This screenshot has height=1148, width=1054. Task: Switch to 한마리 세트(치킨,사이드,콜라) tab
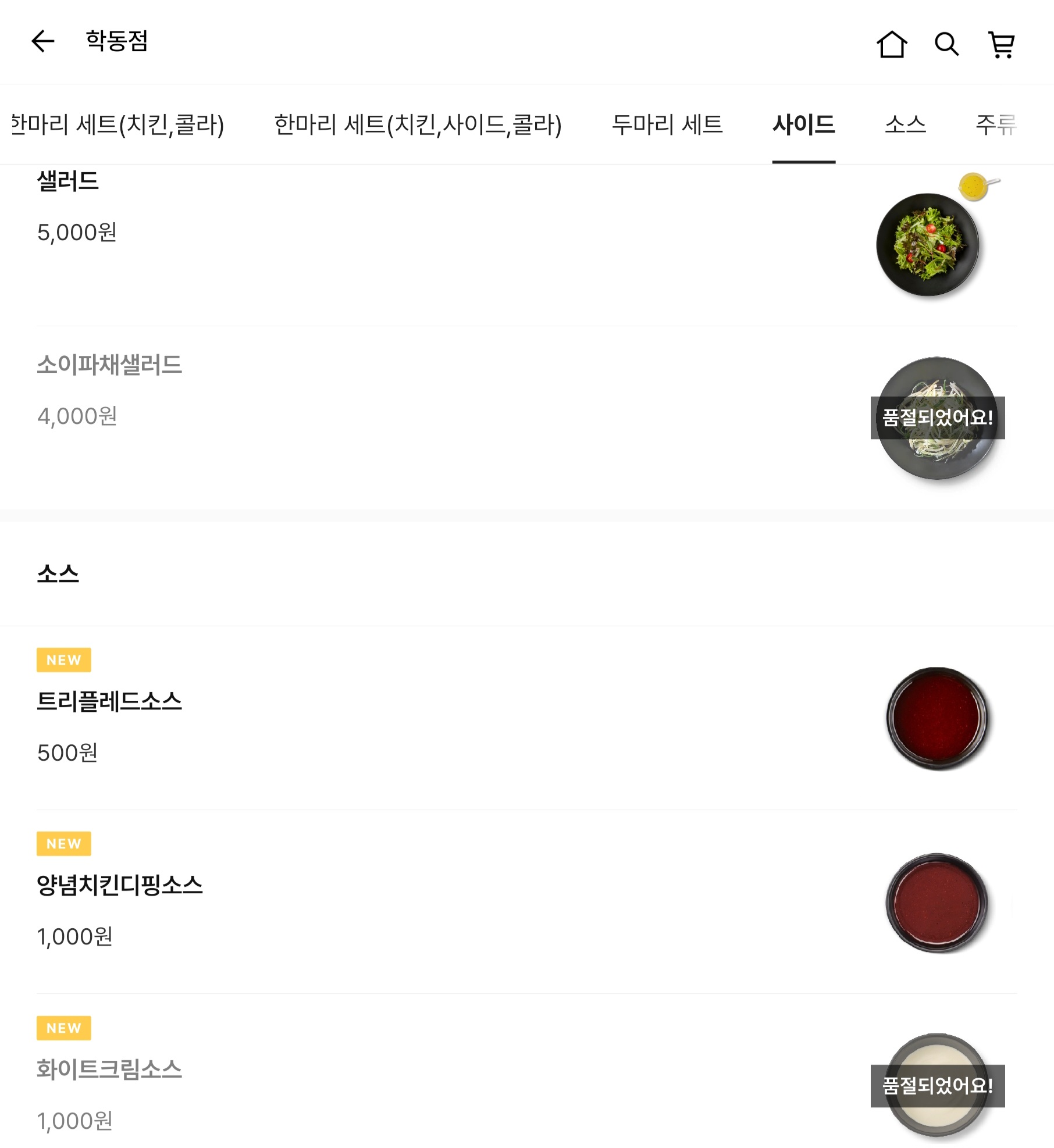click(x=418, y=124)
